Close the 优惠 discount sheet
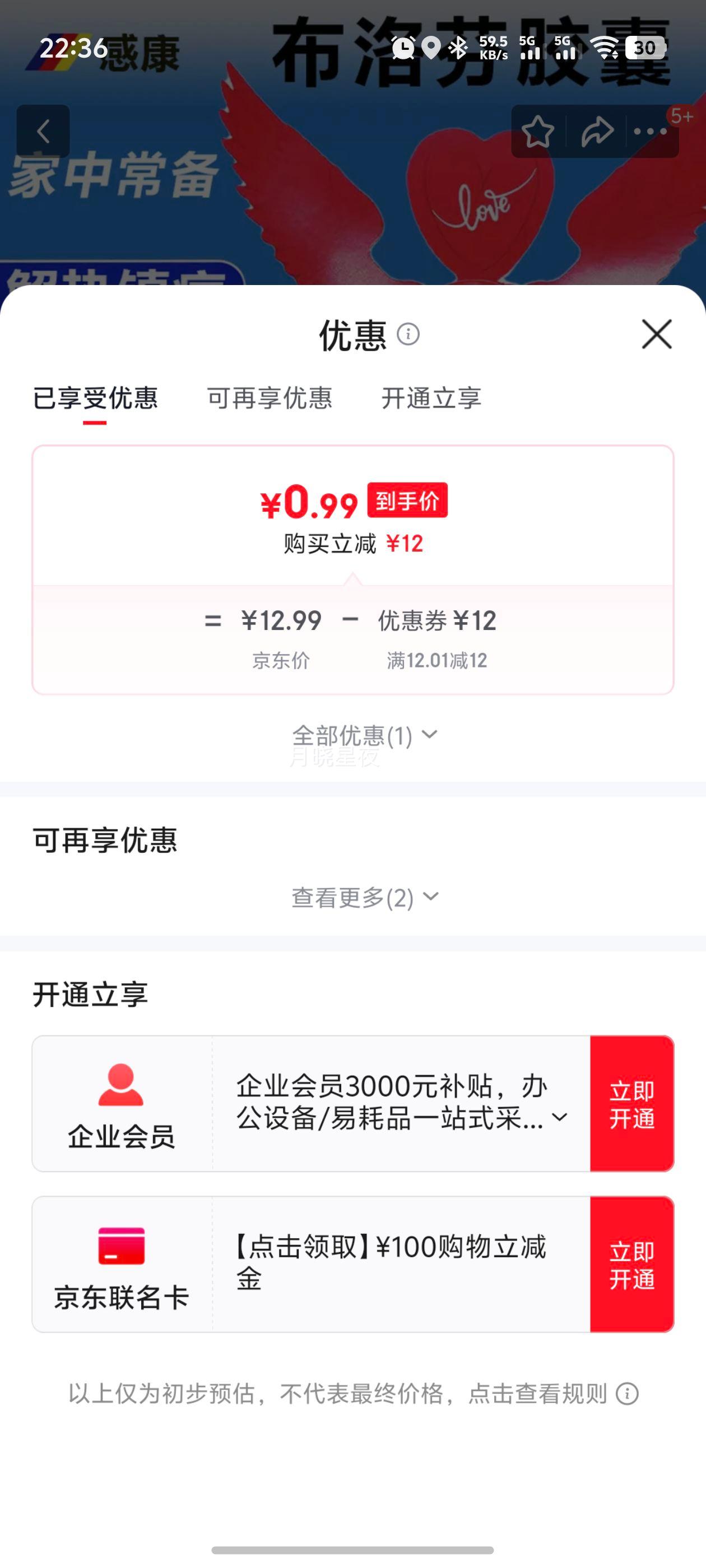Screen dimensions: 706x1568 (656, 334)
